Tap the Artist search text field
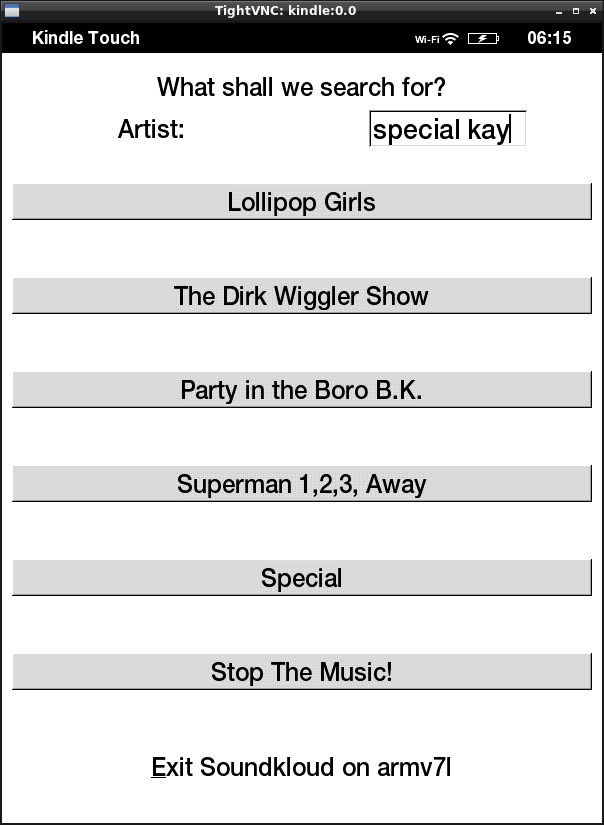604x825 pixels. (447, 129)
